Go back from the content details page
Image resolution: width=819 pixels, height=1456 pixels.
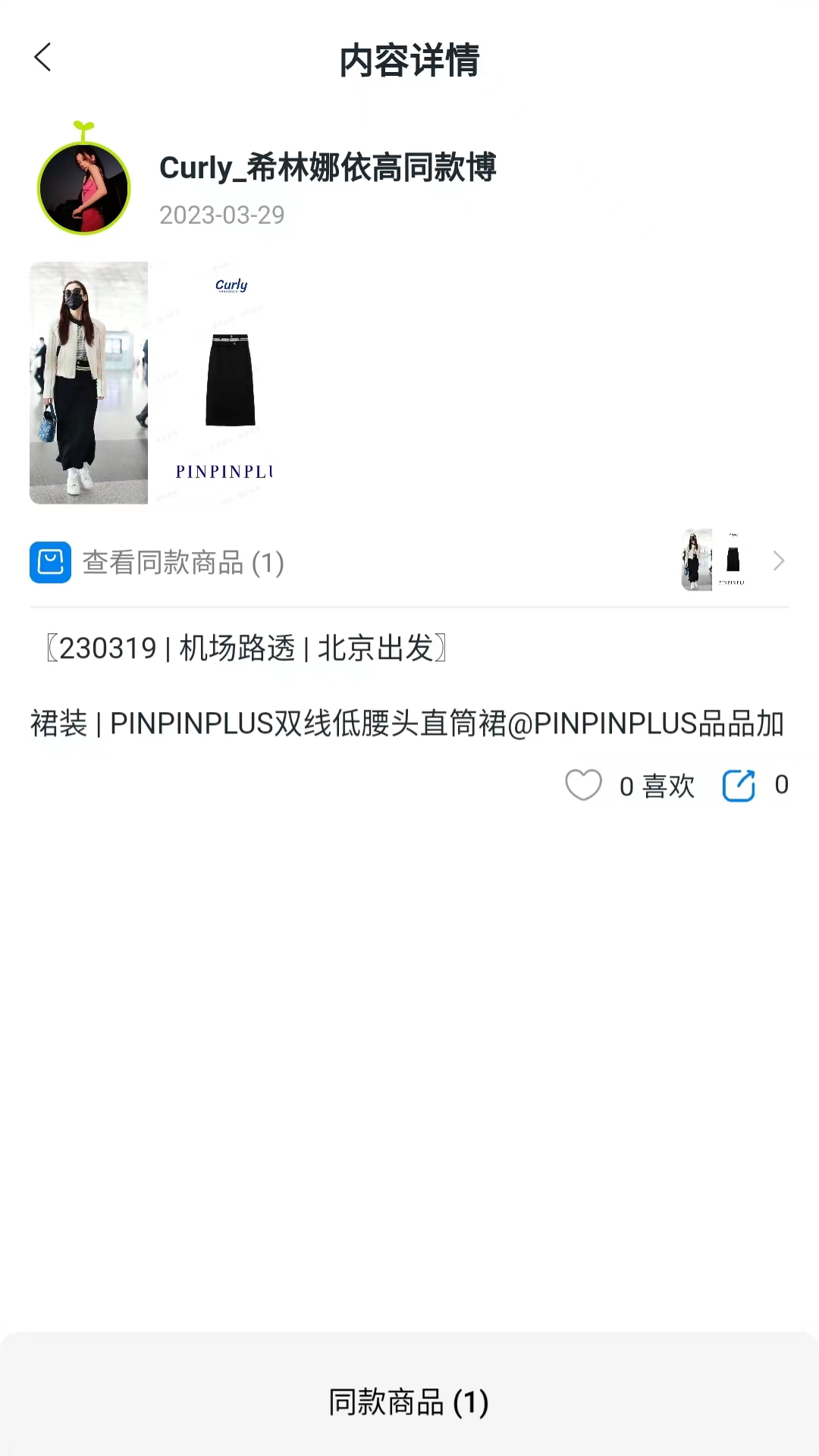(x=43, y=58)
